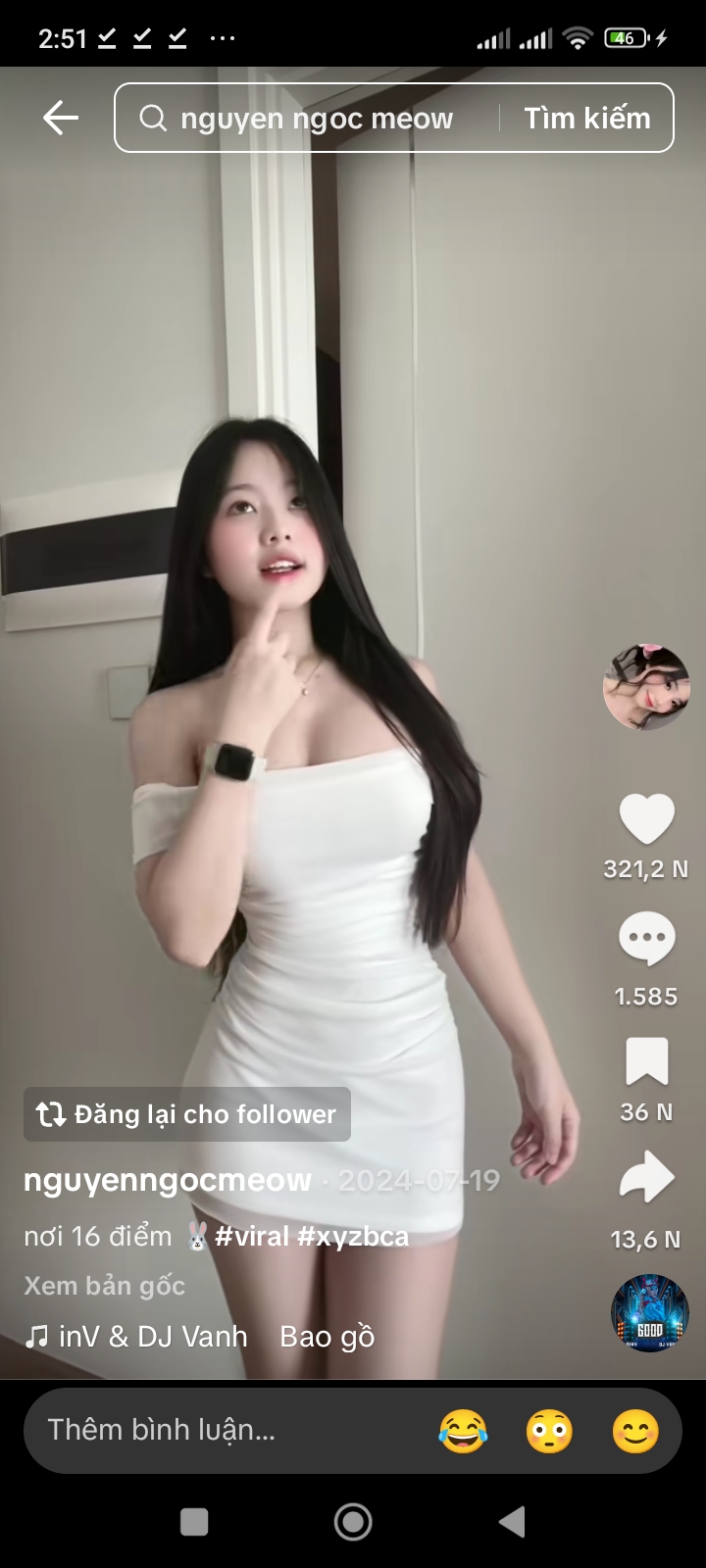Send the laughing-crying emoji reaction
Screen dimensions: 706x1568
click(463, 1431)
